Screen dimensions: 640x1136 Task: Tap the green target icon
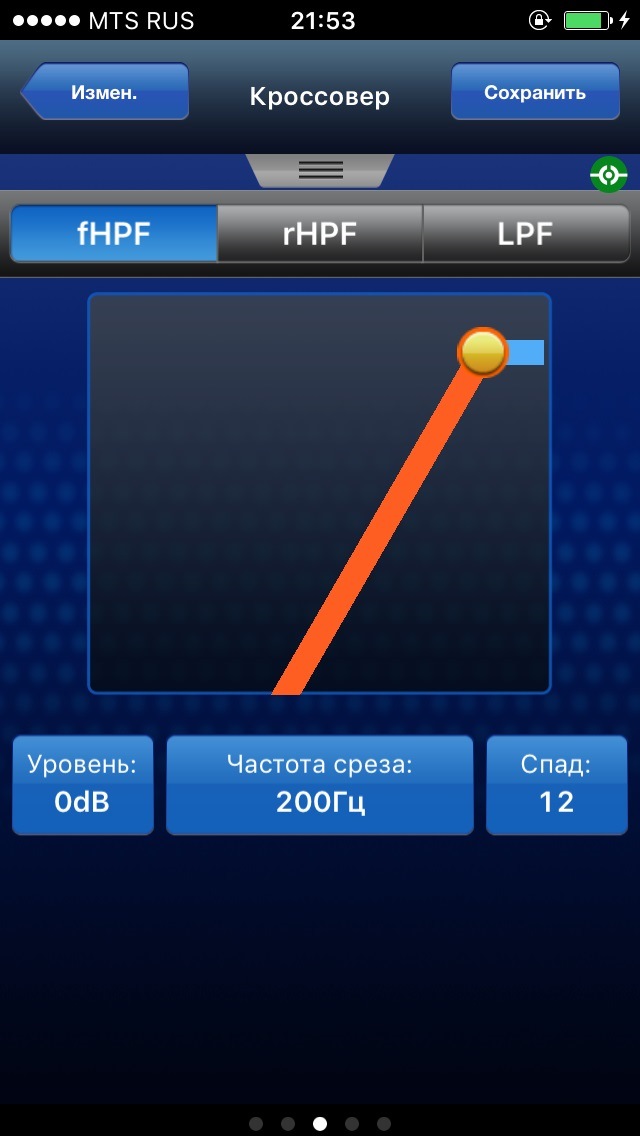click(608, 175)
